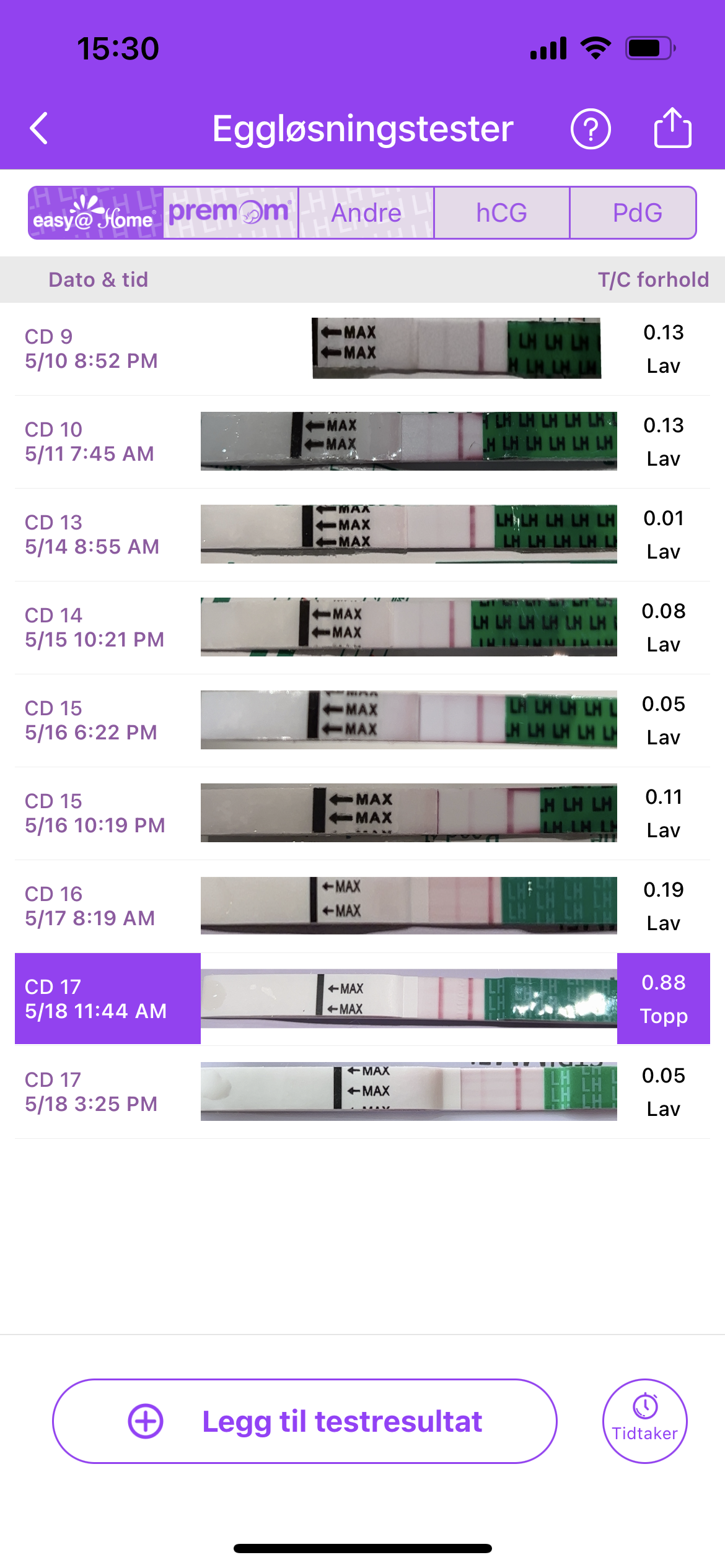Open the highlighted CD 17 Topp result
This screenshot has width=725, height=1568.
(362, 999)
